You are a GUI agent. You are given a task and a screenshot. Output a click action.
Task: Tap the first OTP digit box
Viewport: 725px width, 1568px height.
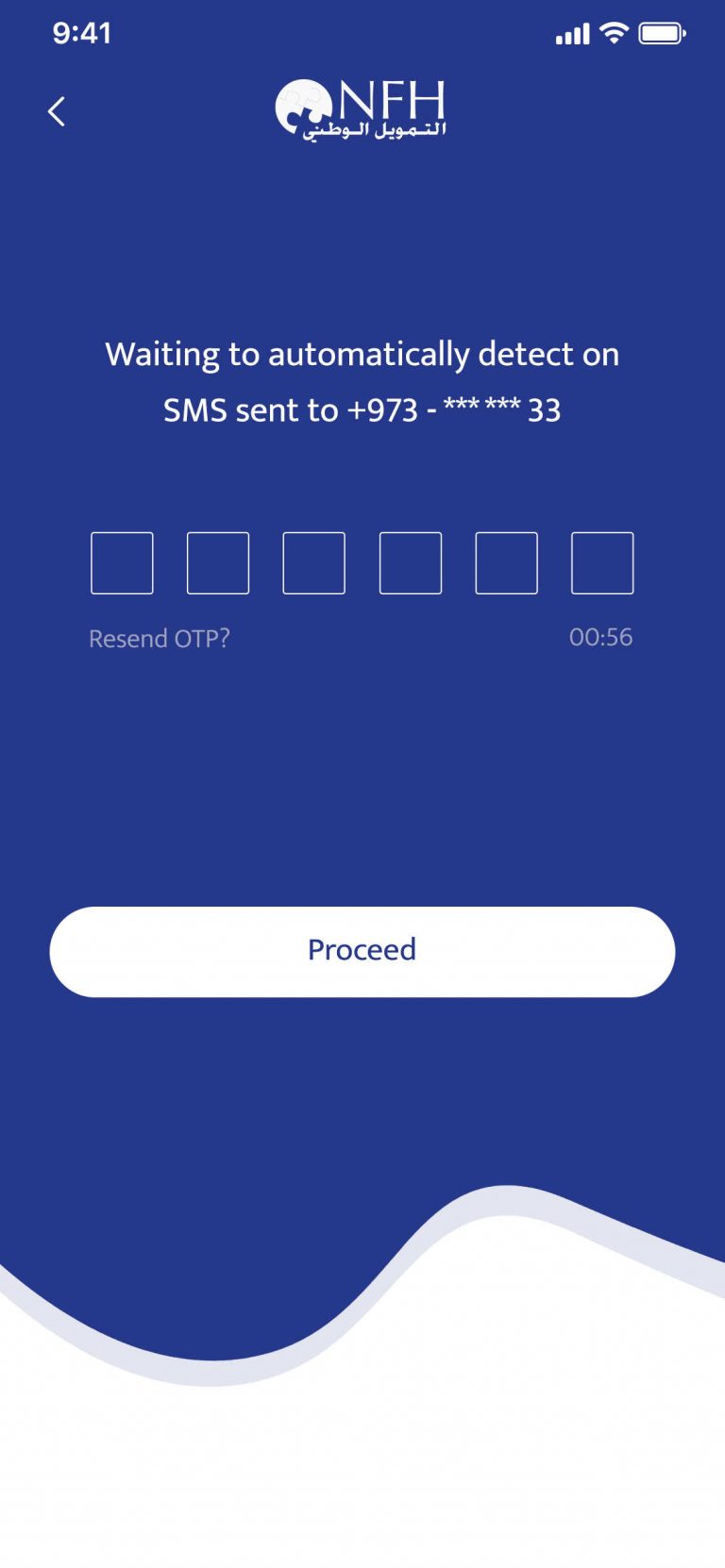(122, 563)
